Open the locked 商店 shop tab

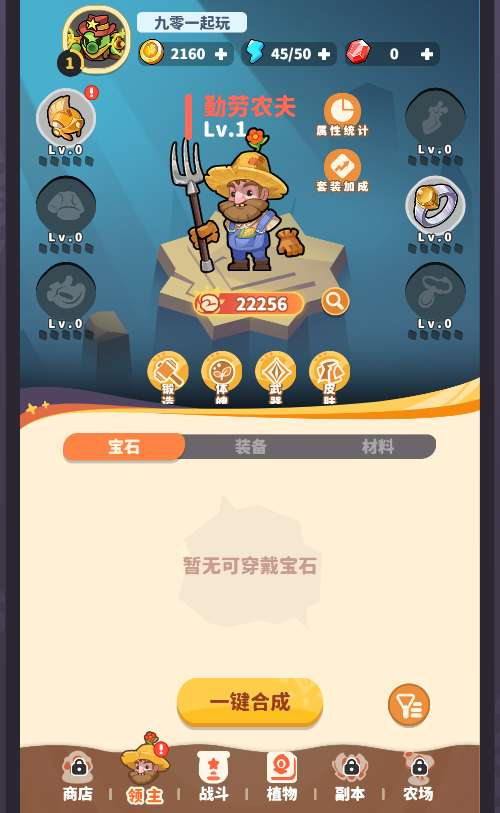[78, 776]
